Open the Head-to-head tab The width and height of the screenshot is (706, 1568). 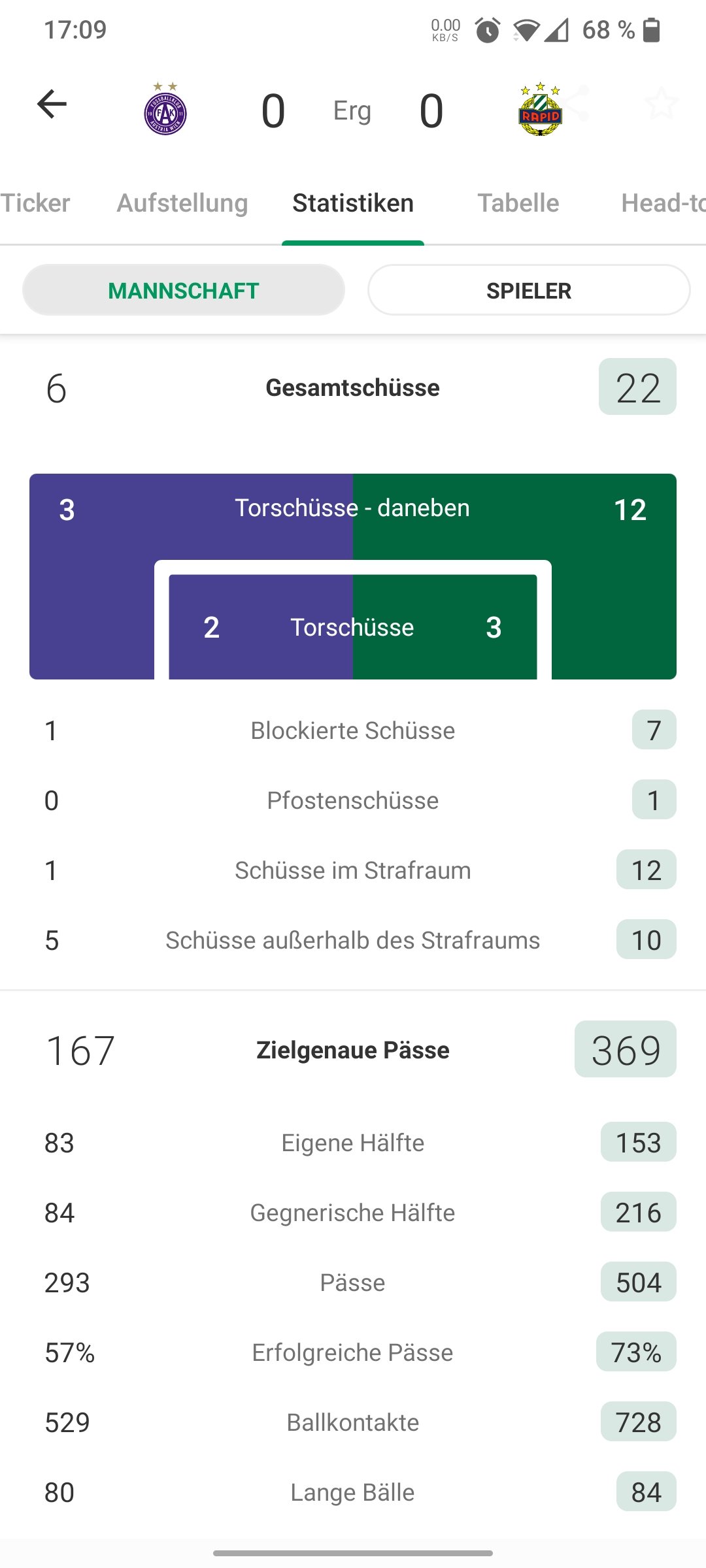664,203
